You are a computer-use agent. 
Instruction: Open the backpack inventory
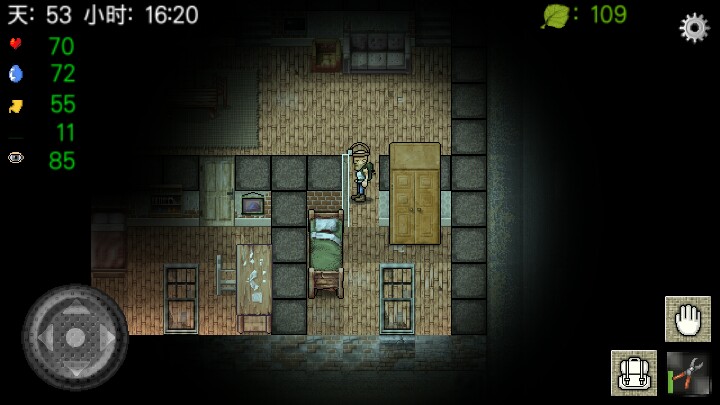pyautogui.click(x=634, y=373)
